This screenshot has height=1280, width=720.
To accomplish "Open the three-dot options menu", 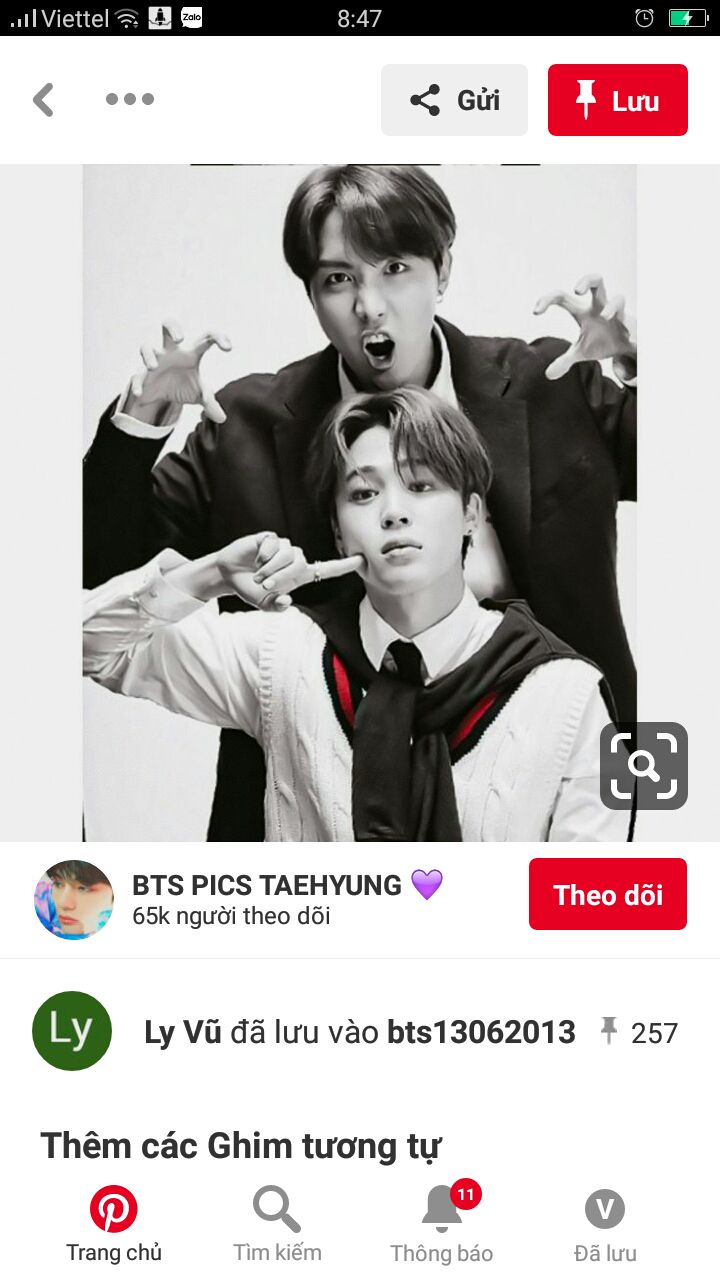I will pos(130,99).
